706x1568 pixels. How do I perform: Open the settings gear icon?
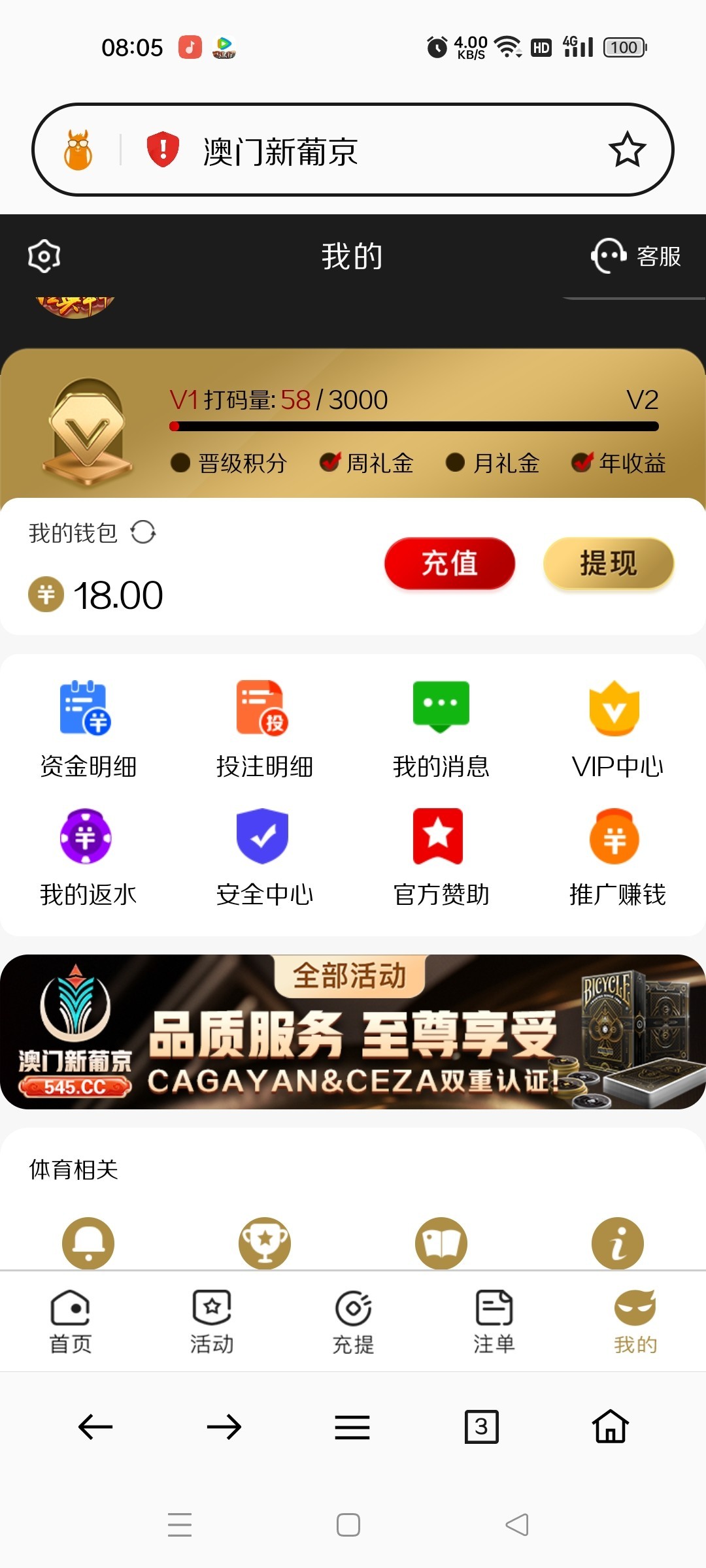[44, 256]
